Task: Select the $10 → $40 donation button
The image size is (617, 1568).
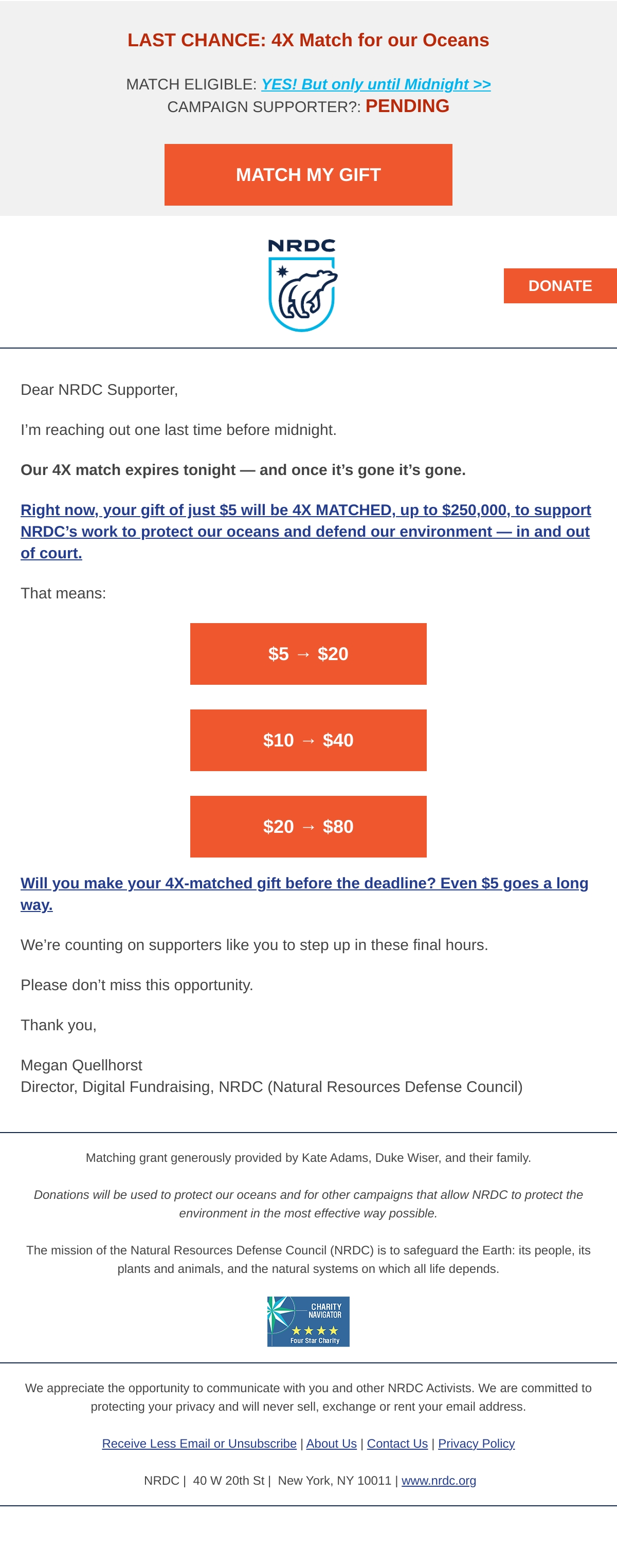Action: [x=308, y=740]
